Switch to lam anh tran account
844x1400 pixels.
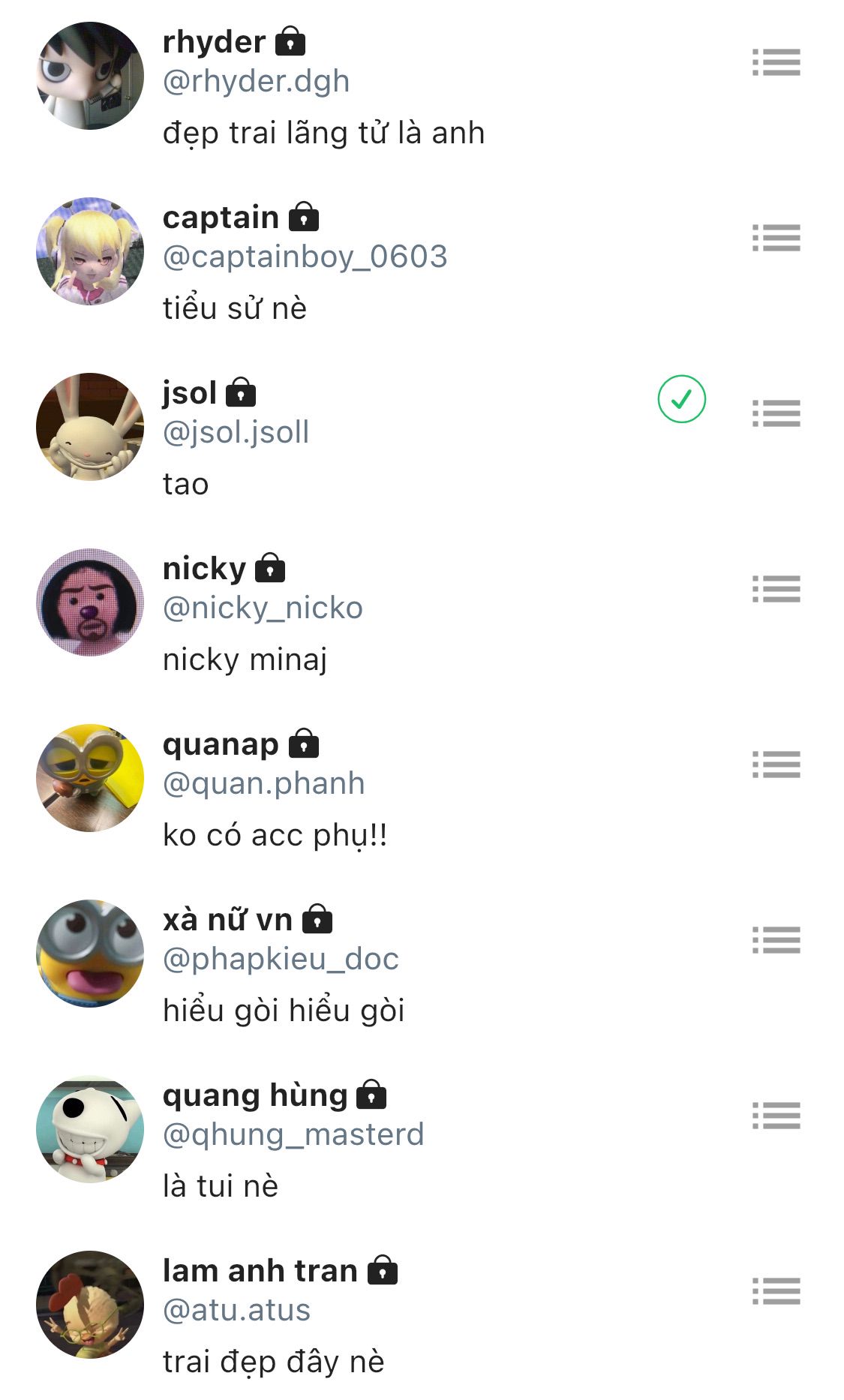(x=237, y=1311)
